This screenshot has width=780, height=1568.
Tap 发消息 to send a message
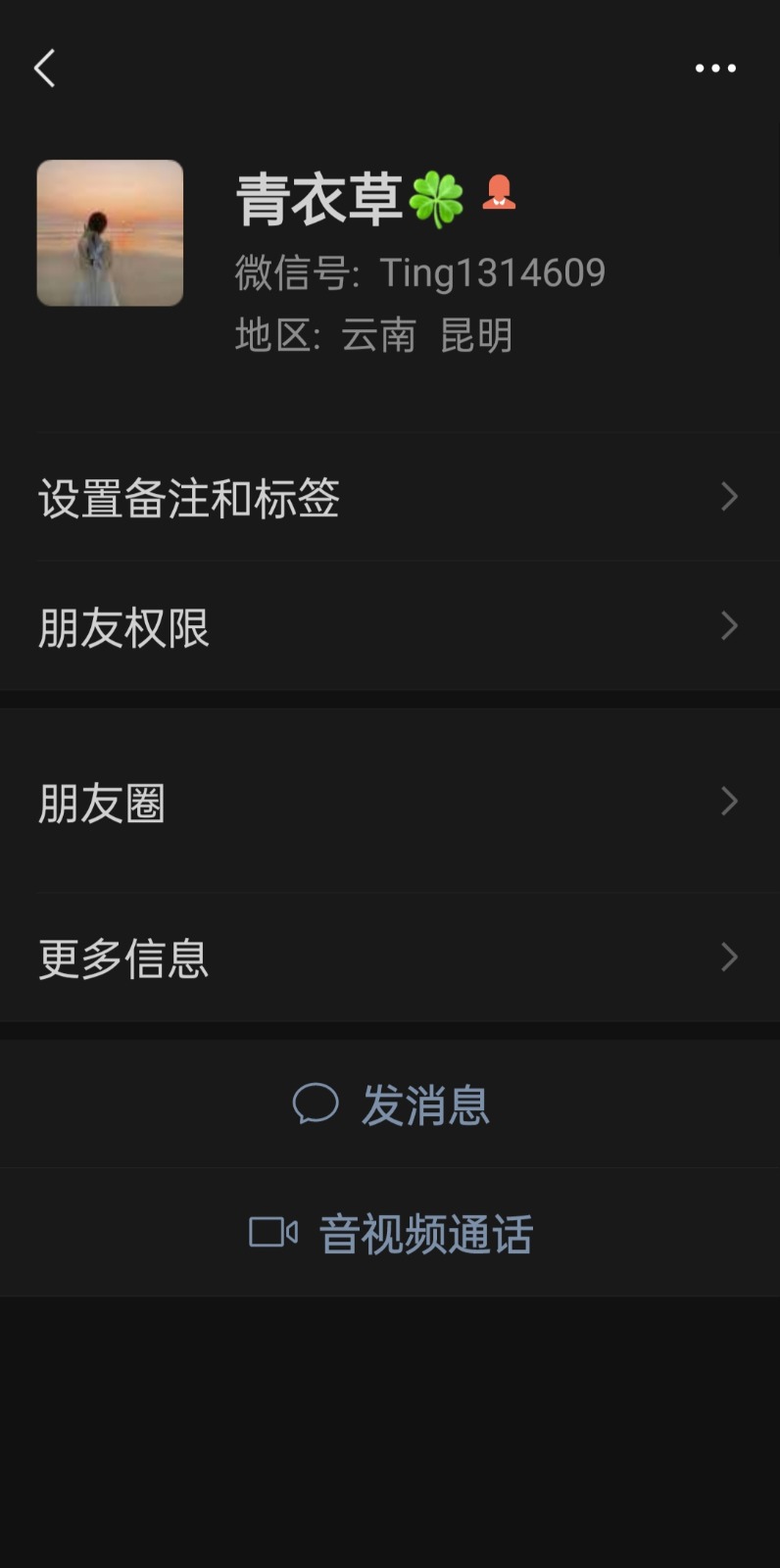(390, 1104)
